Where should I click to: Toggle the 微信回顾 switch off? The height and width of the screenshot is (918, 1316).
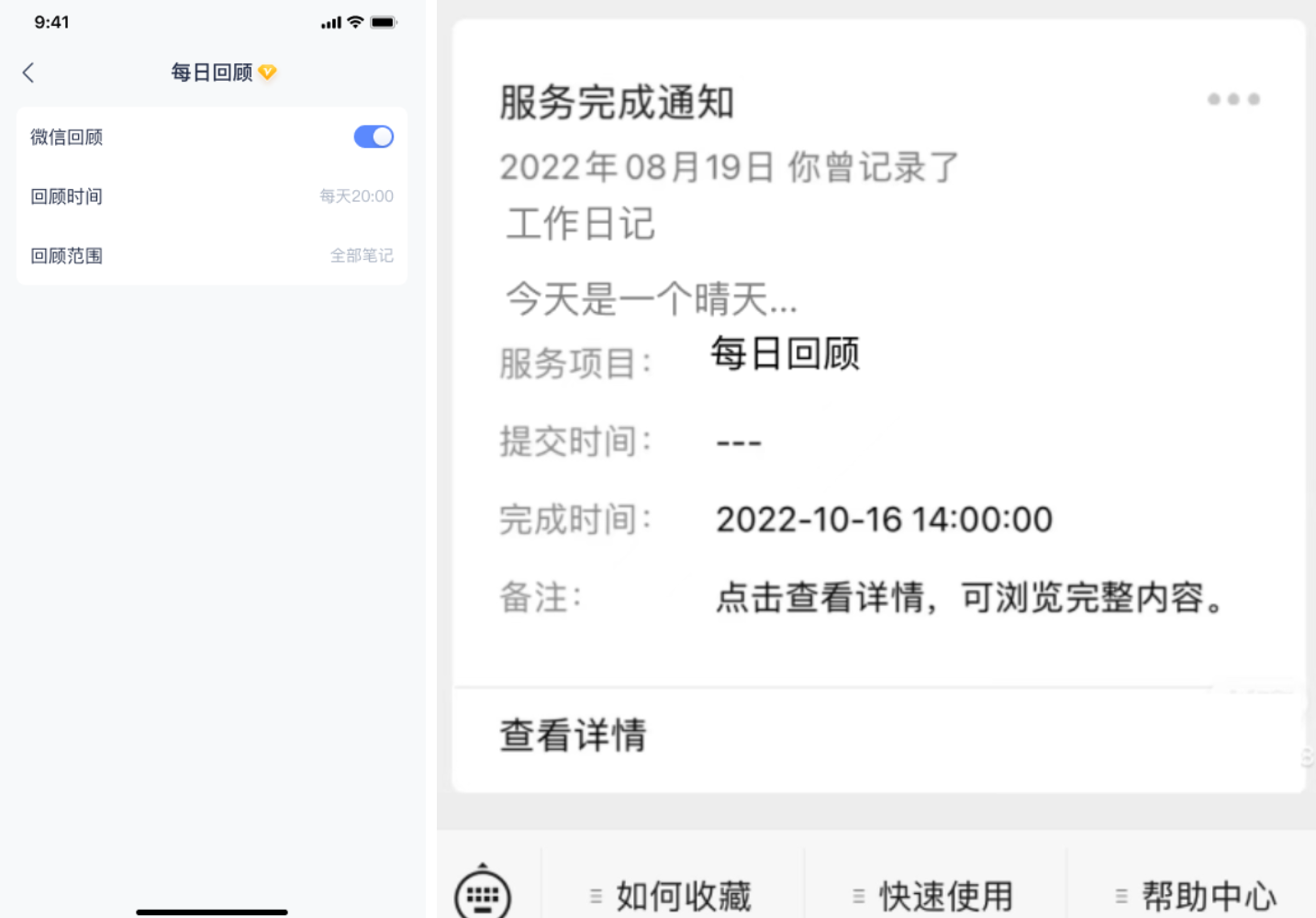click(x=374, y=137)
